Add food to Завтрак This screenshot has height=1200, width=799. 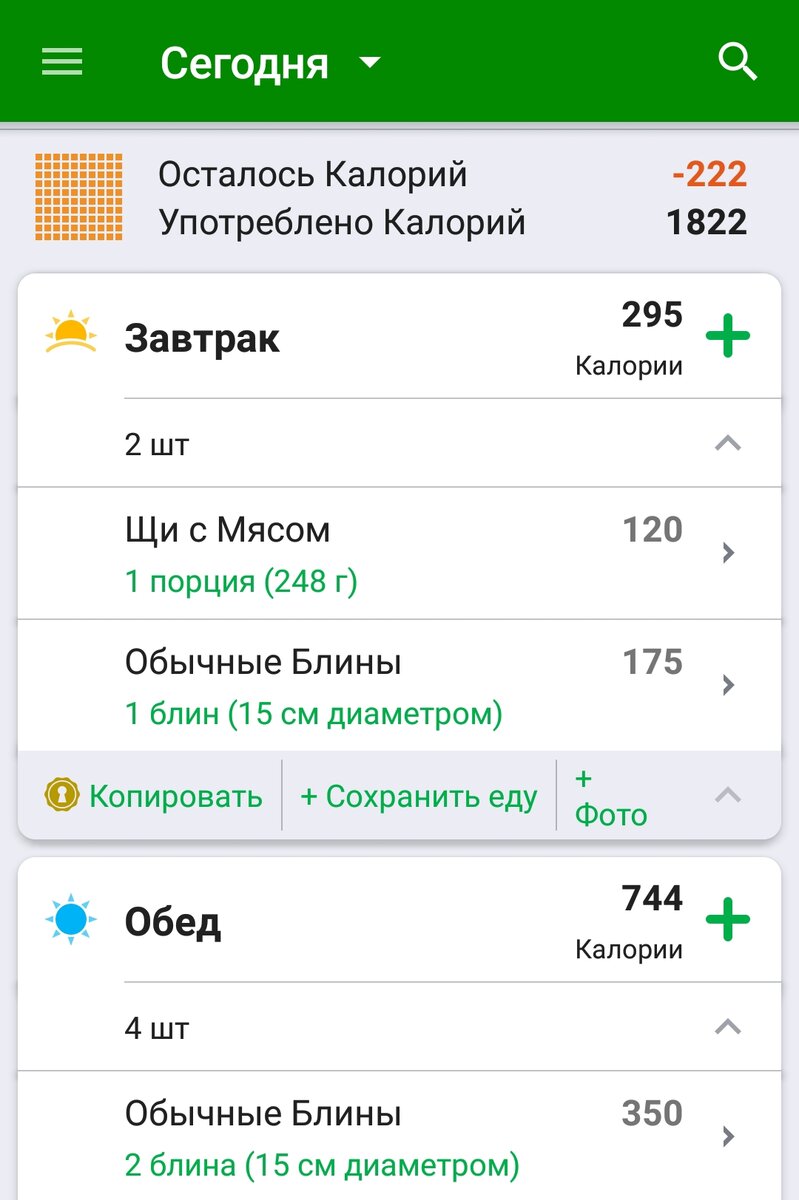[x=728, y=337]
